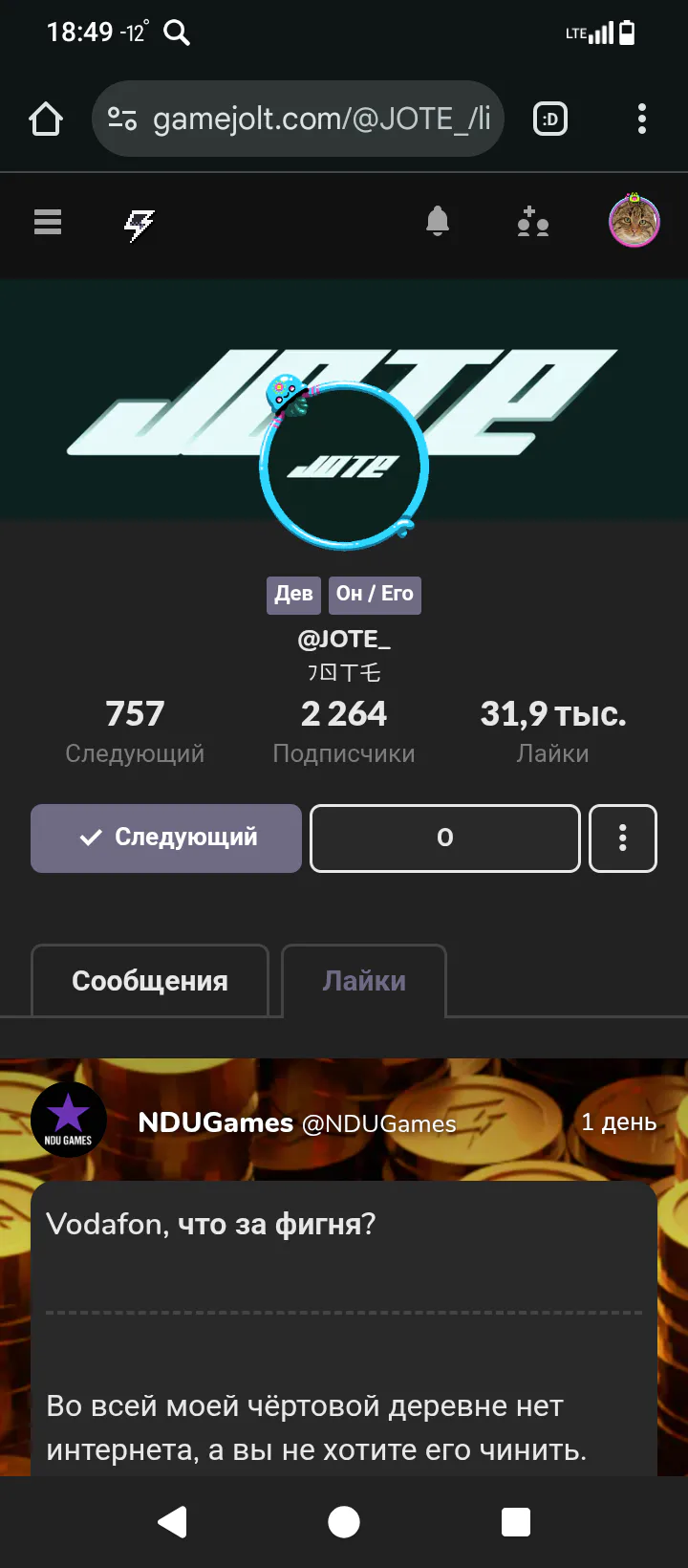Go to the browser home page
The width and height of the screenshot is (688, 1568).
(45, 120)
